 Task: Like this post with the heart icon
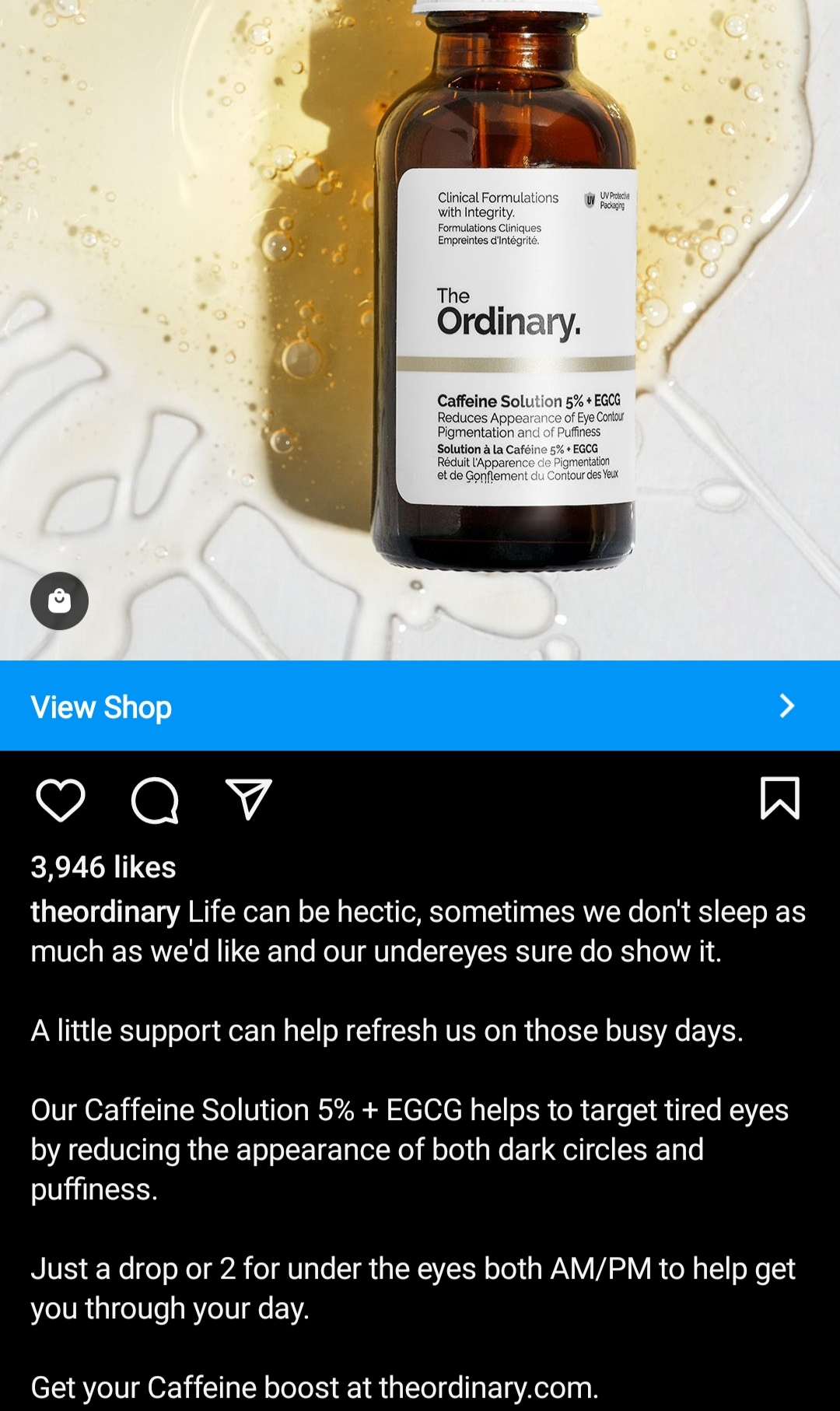(61, 800)
